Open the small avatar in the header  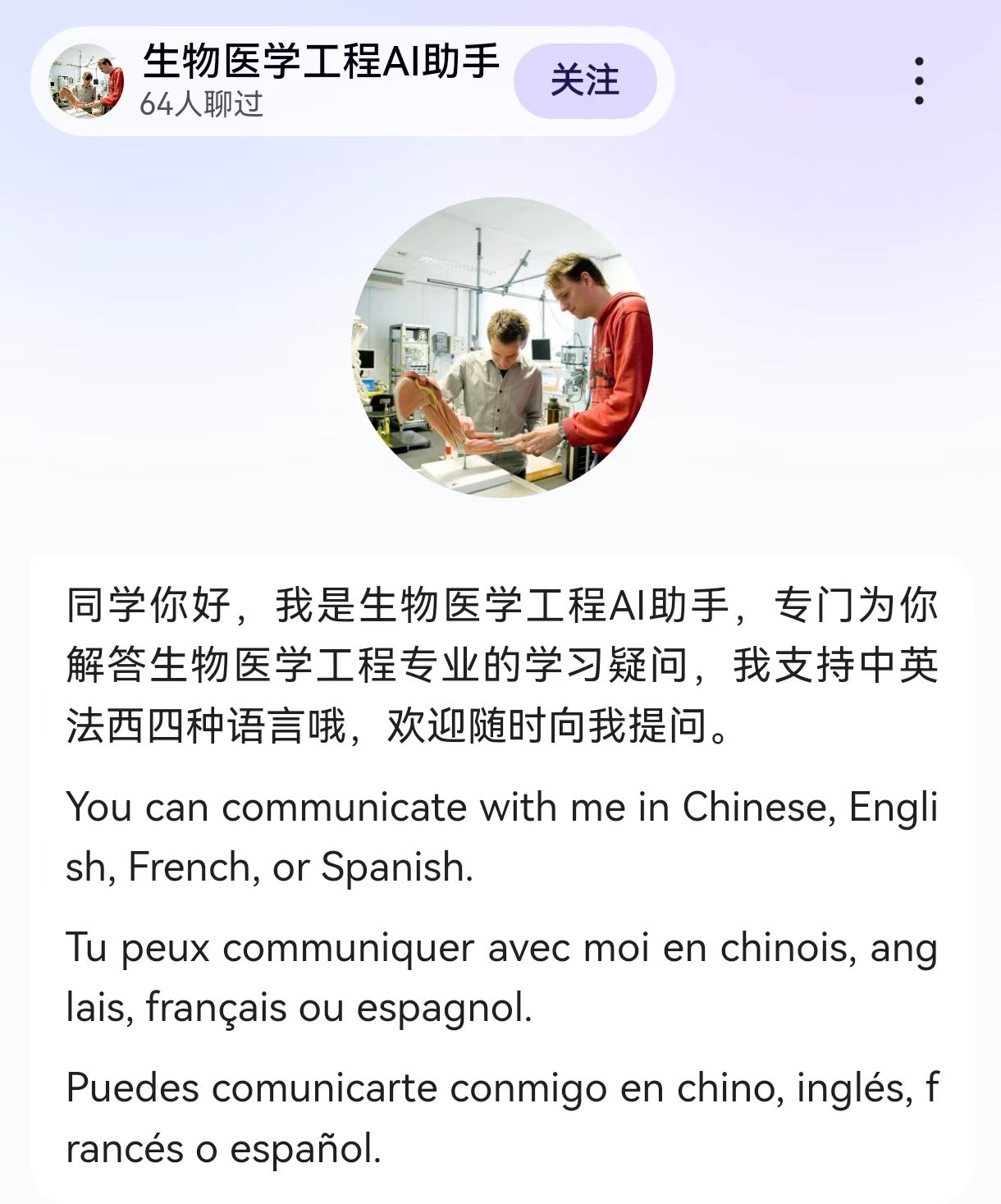click(86, 81)
